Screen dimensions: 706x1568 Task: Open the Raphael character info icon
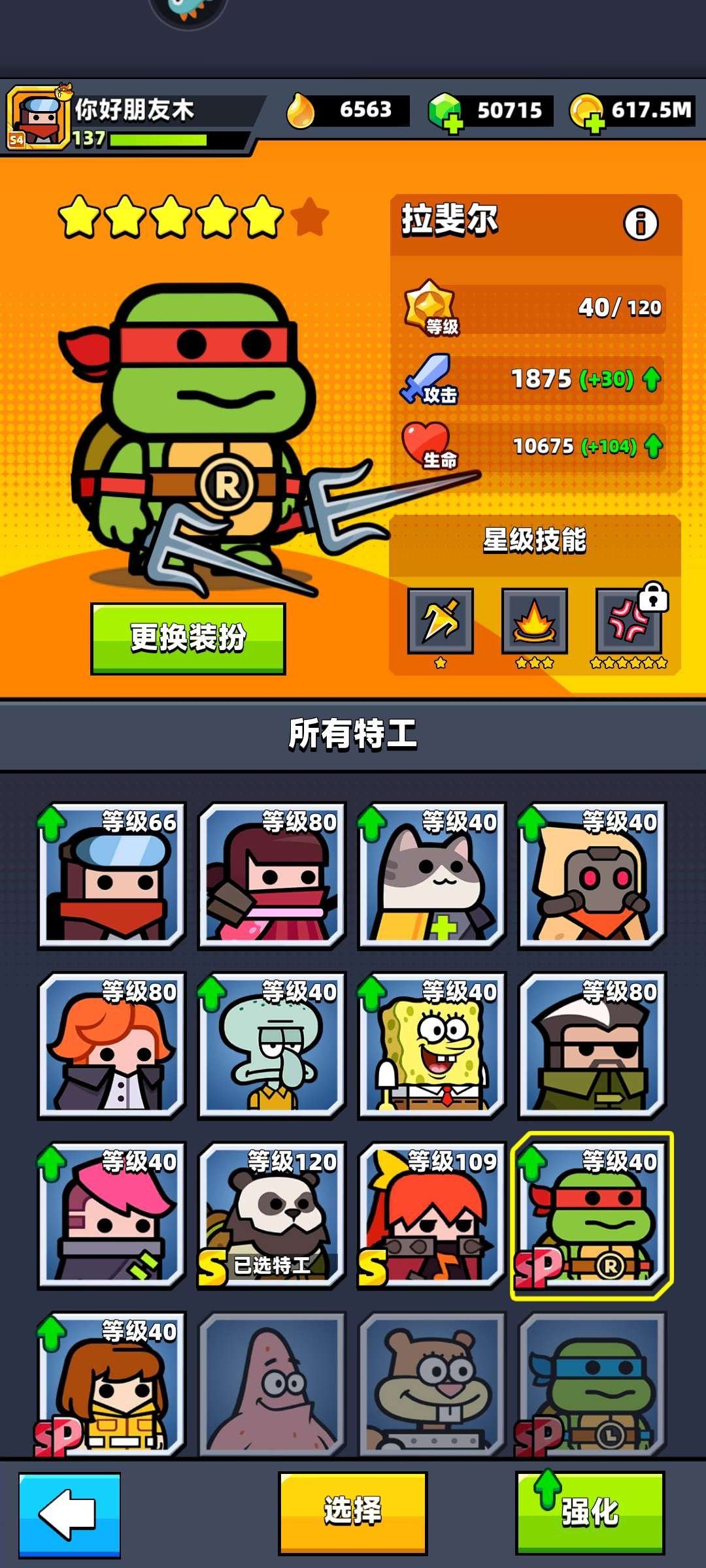click(639, 225)
